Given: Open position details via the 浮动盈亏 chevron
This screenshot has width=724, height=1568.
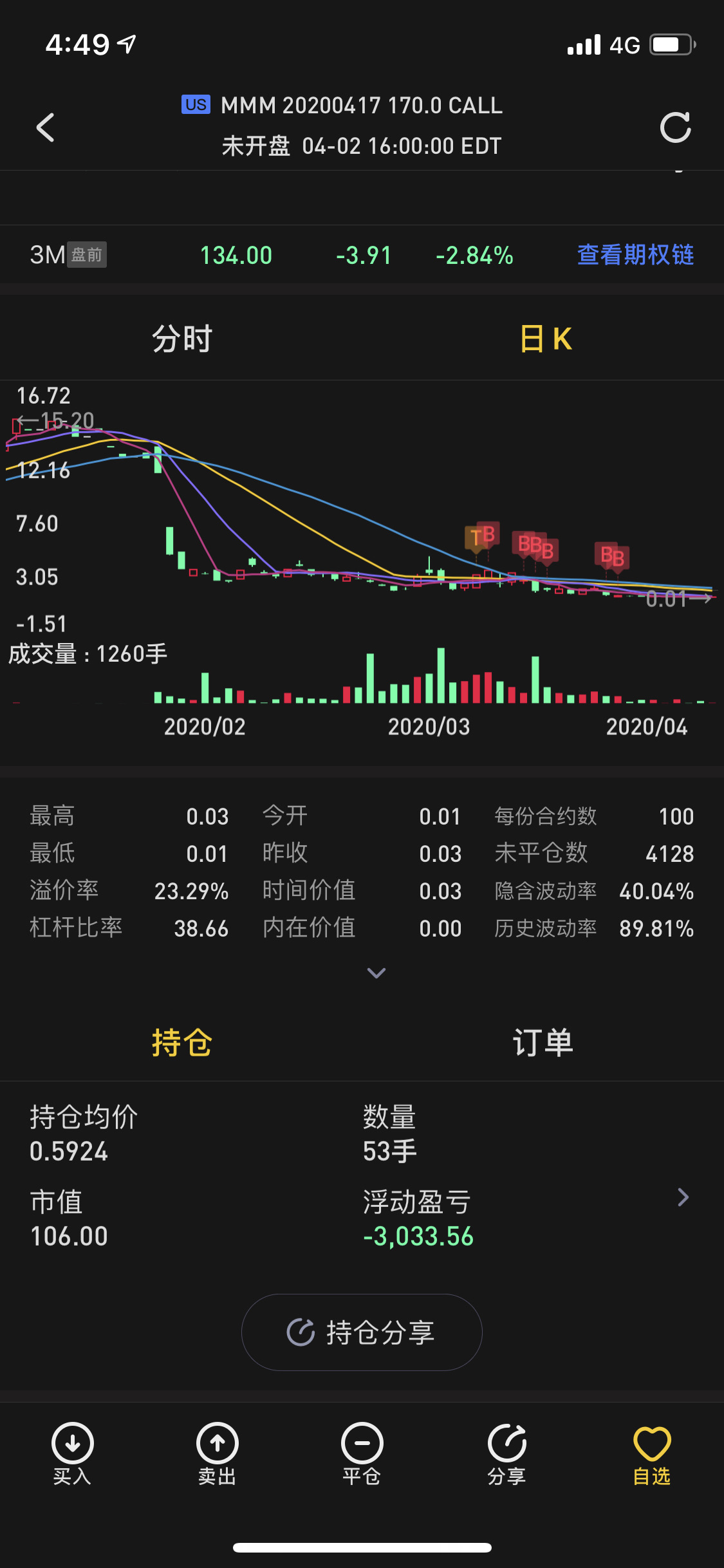Looking at the screenshot, I should coord(683,1197).
